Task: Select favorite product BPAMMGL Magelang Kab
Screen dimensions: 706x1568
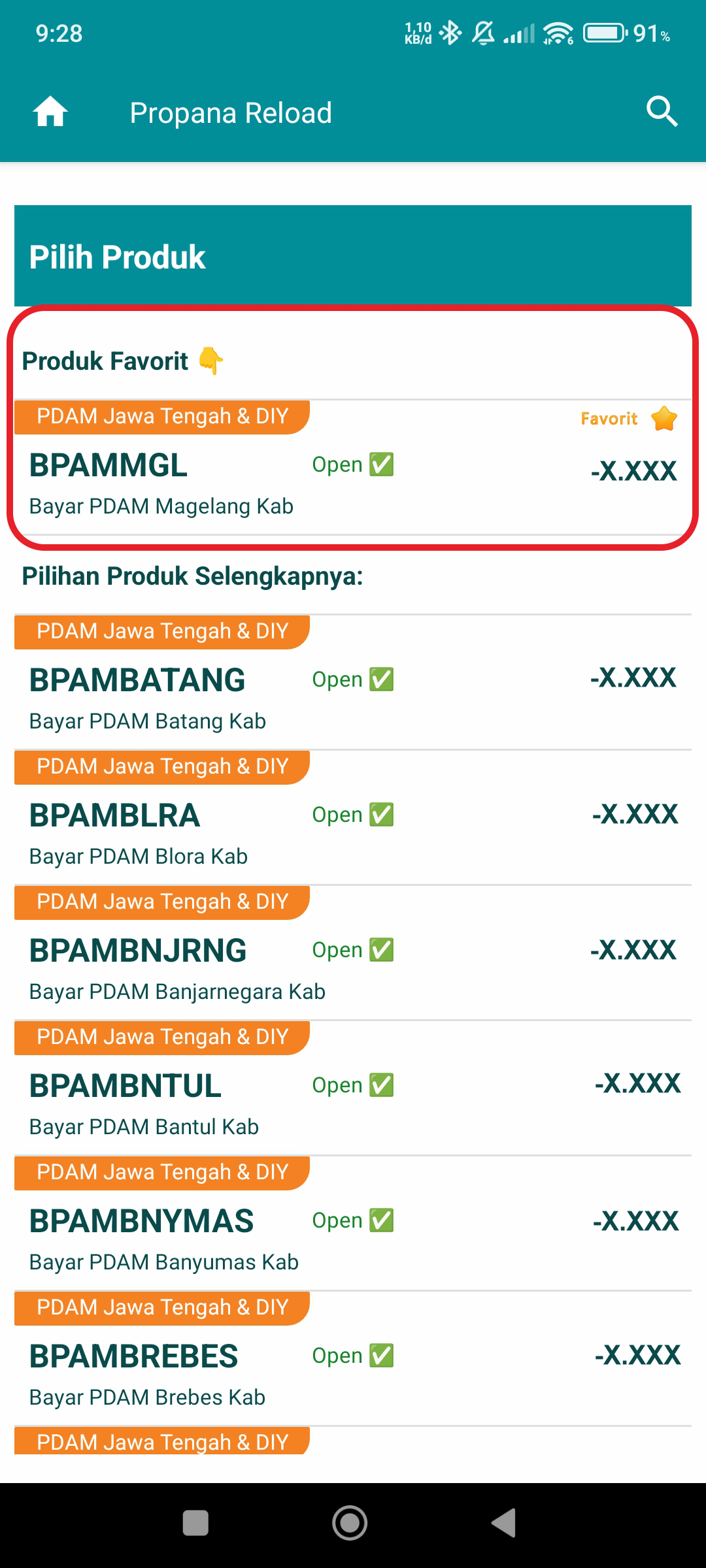Action: coord(353,467)
